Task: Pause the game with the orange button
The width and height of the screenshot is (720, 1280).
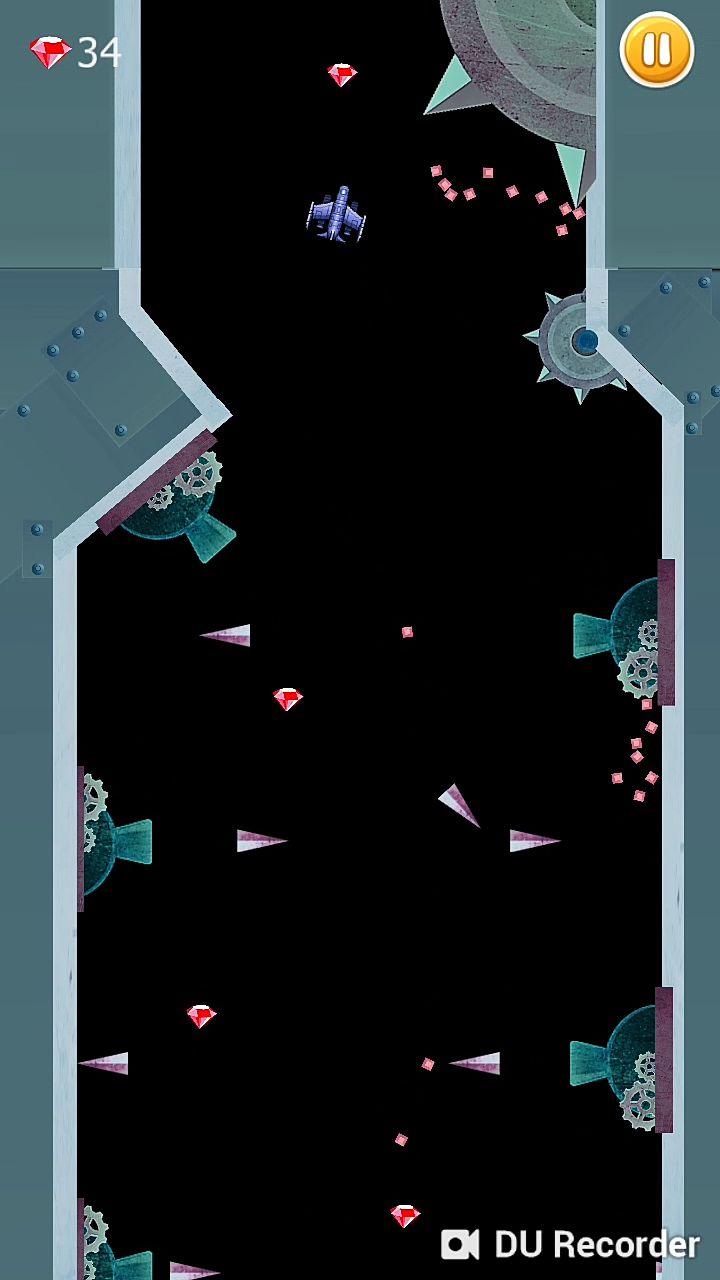Action: coord(657,50)
